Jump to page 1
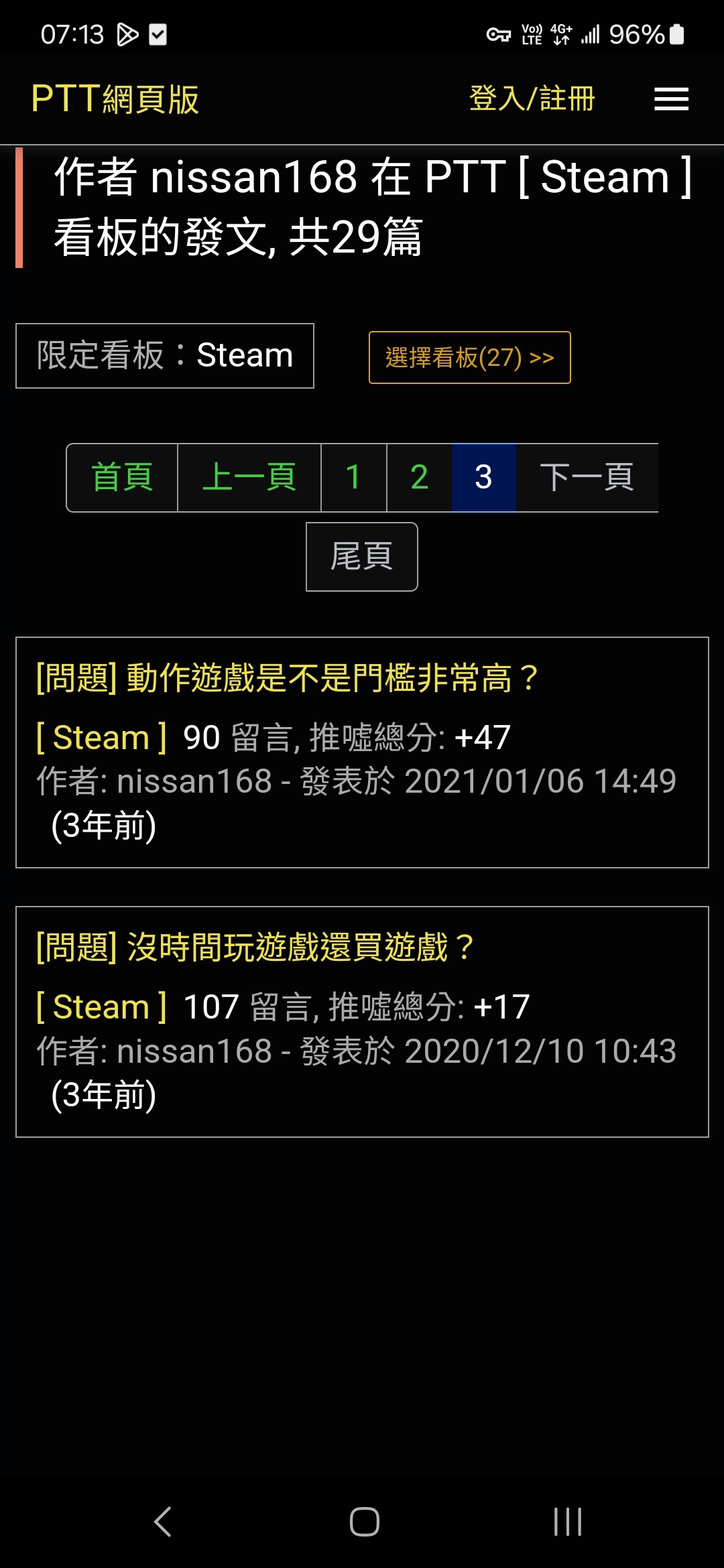 point(353,478)
